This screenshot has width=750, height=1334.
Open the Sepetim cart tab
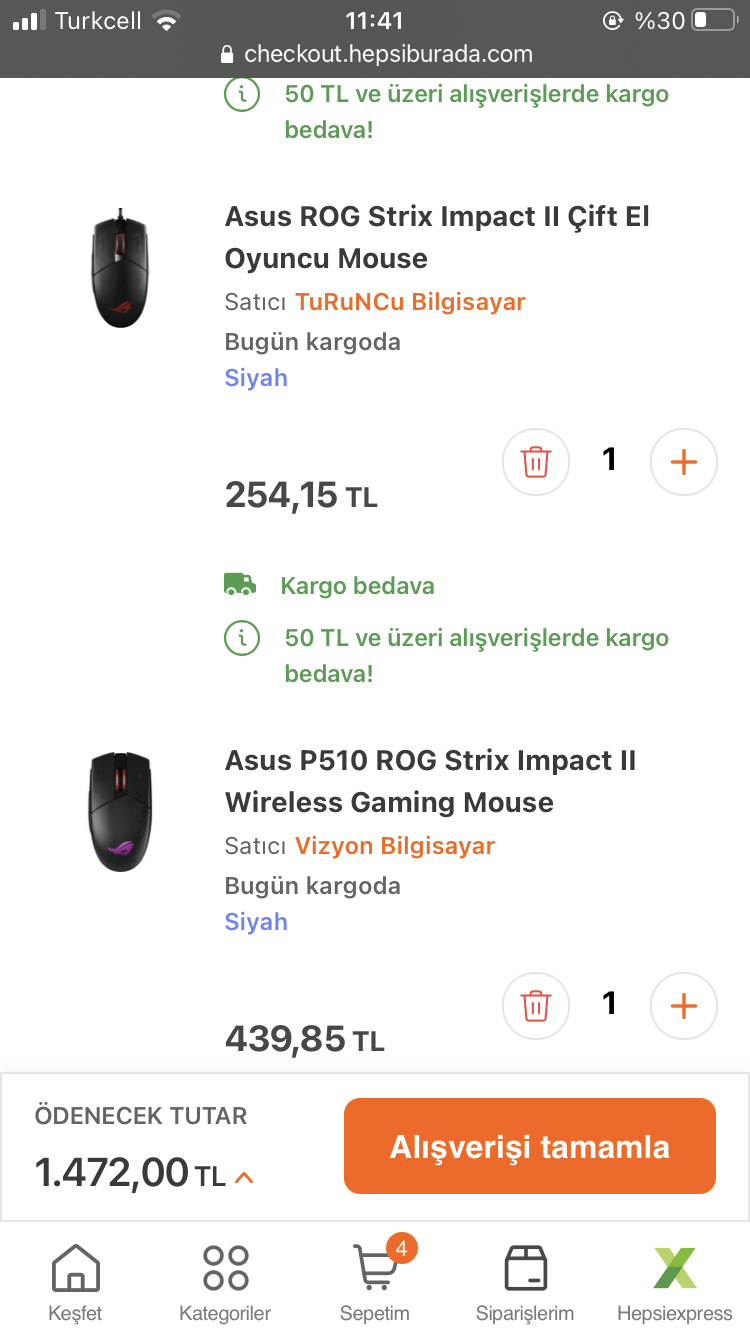(x=375, y=1282)
